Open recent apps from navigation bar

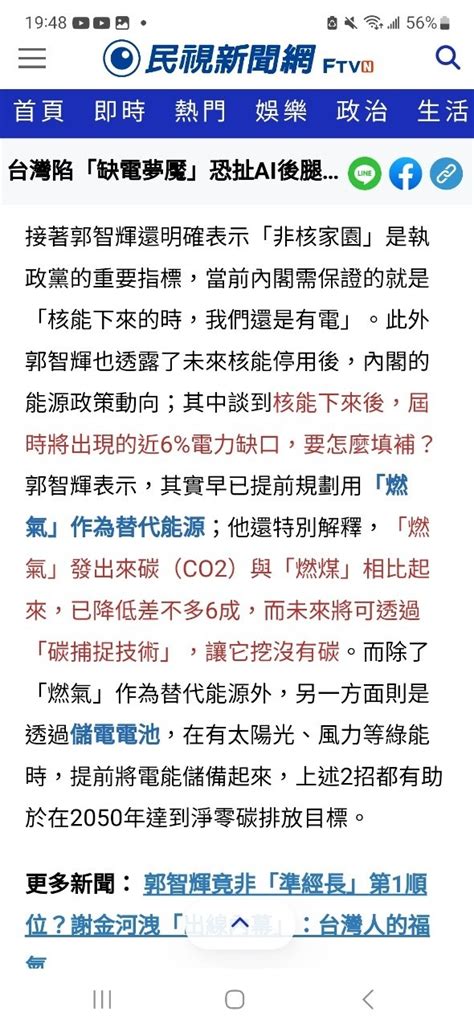click(102, 999)
